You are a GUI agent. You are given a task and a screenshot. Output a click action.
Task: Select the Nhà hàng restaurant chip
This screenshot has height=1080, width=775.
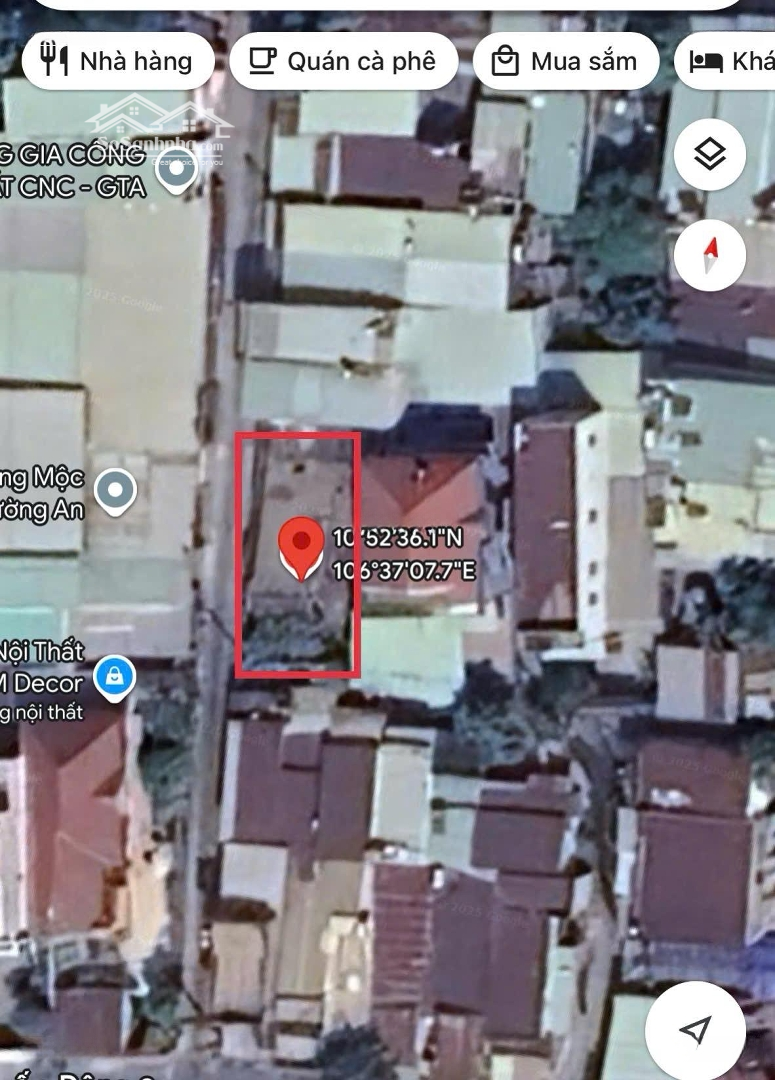(118, 62)
